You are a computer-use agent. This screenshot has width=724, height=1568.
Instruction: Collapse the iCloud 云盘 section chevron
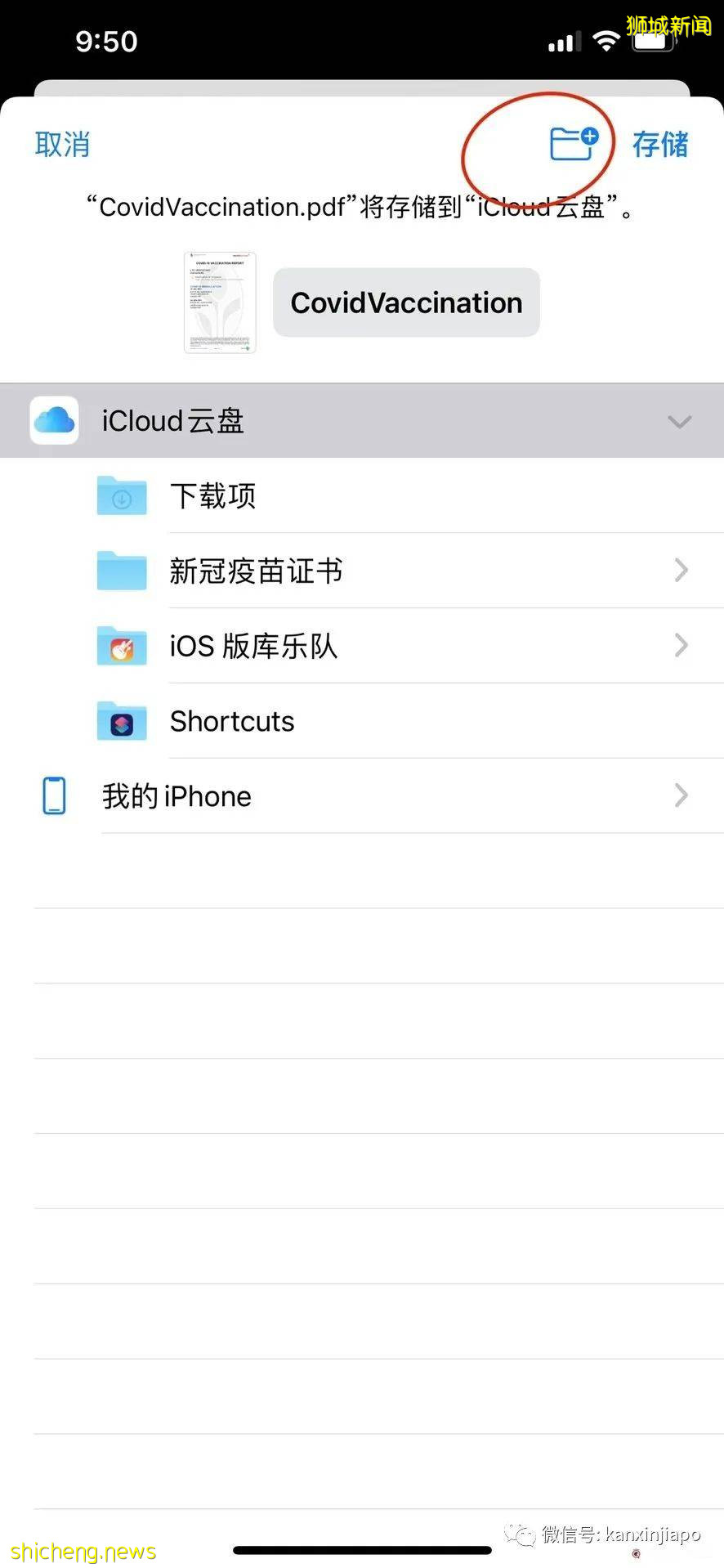click(679, 422)
